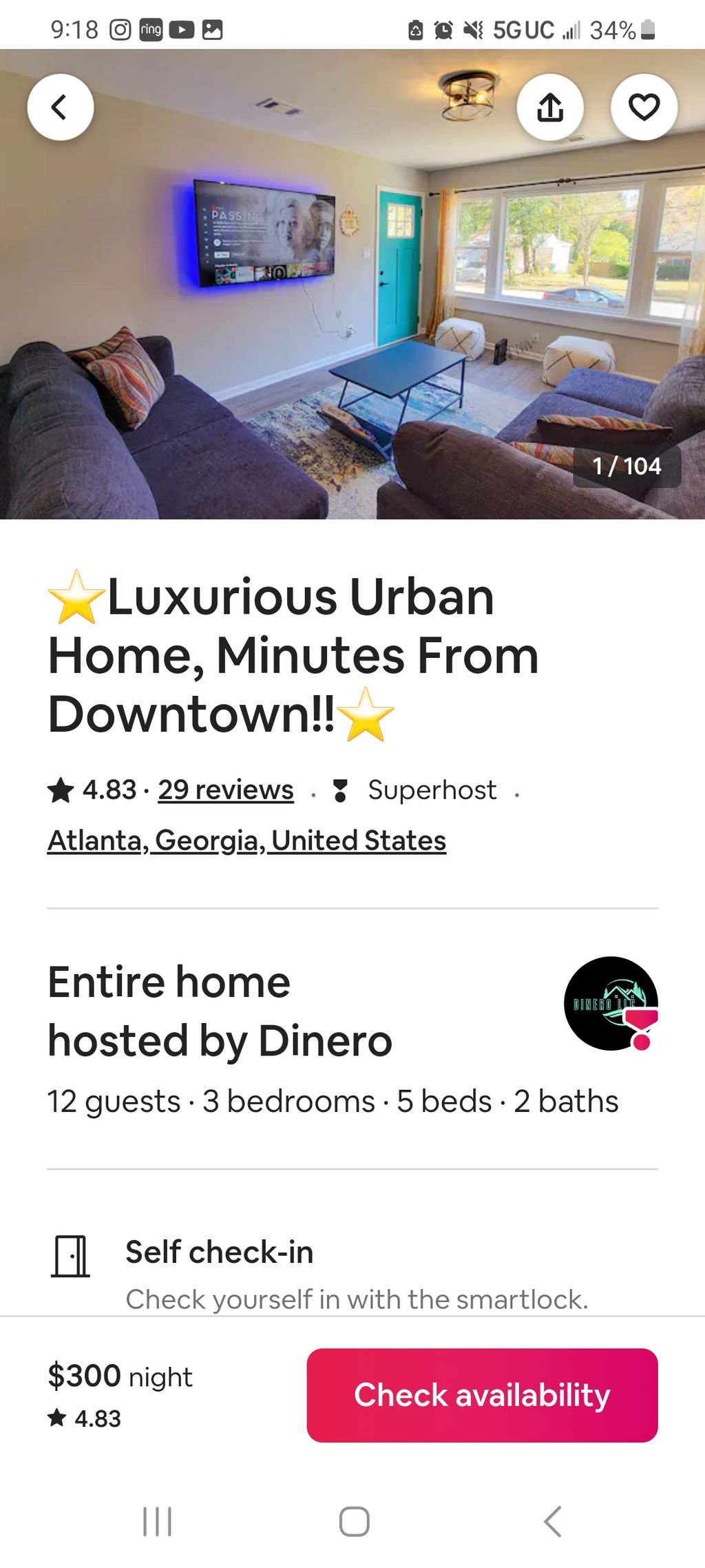
Task: Open Atlanta, Georgia, United States location link
Action: coord(246,840)
